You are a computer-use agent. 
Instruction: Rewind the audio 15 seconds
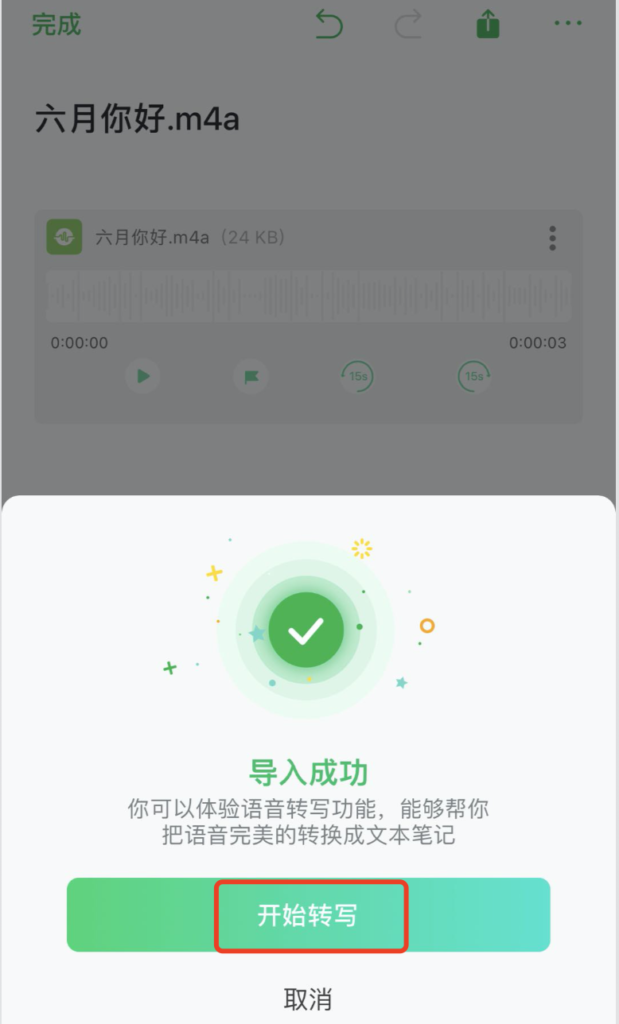(357, 377)
